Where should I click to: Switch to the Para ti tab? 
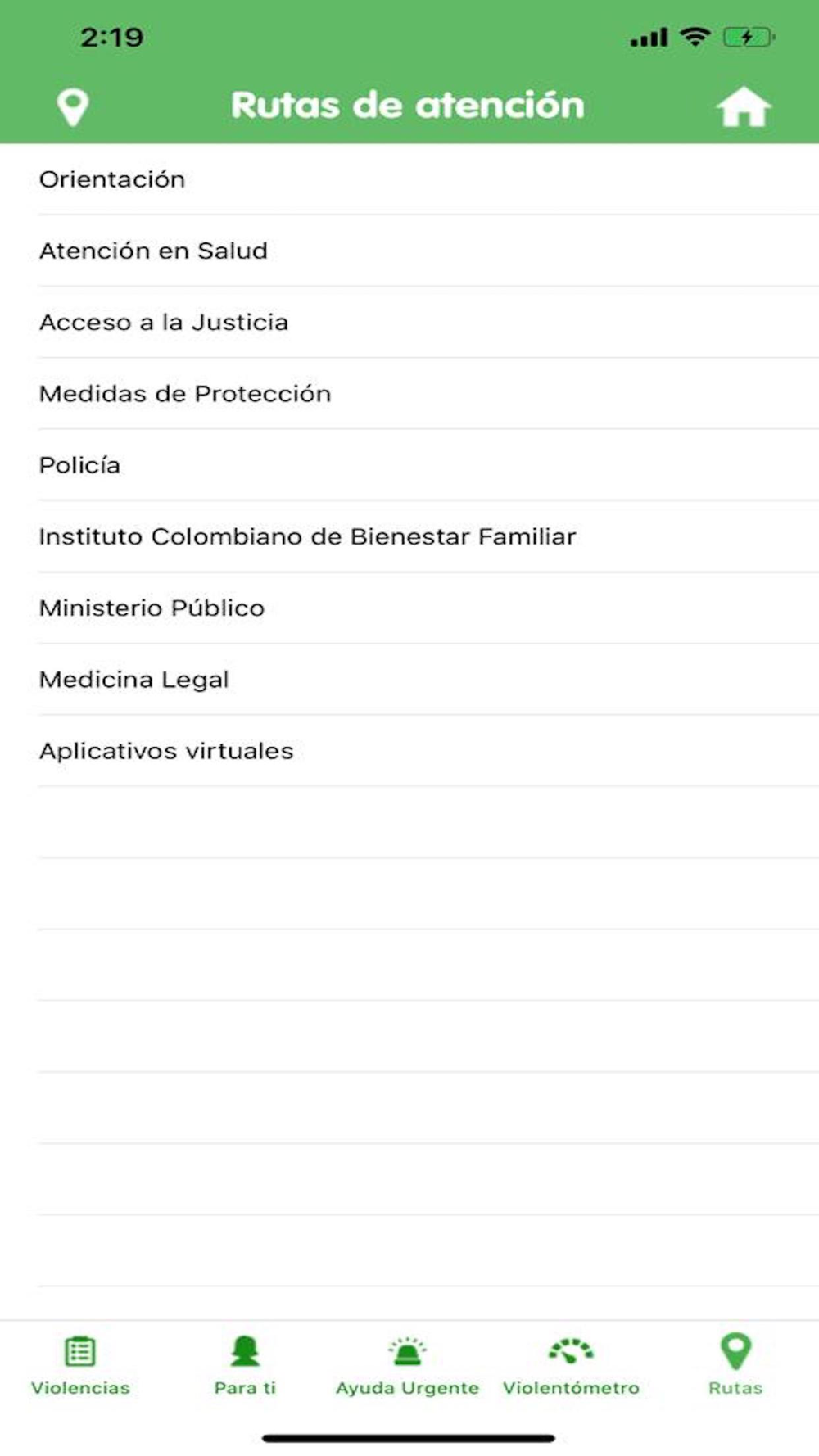(245, 1366)
